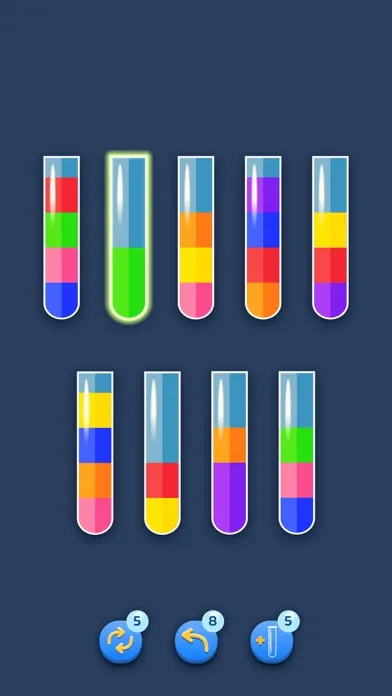The height and width of the screenshot is (696, 392).
Task: Tap the glowing tube holding only green
Action: [129, 237]
